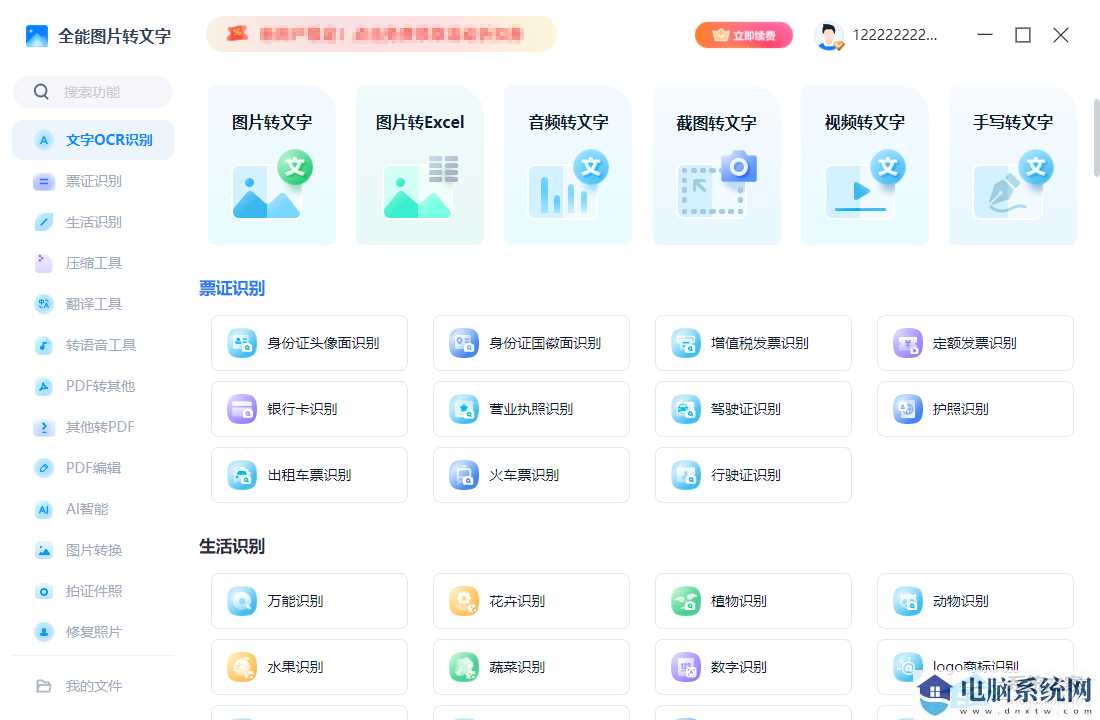Open the 图片转Excel card

pyautogui.click(x=420, y=165)
